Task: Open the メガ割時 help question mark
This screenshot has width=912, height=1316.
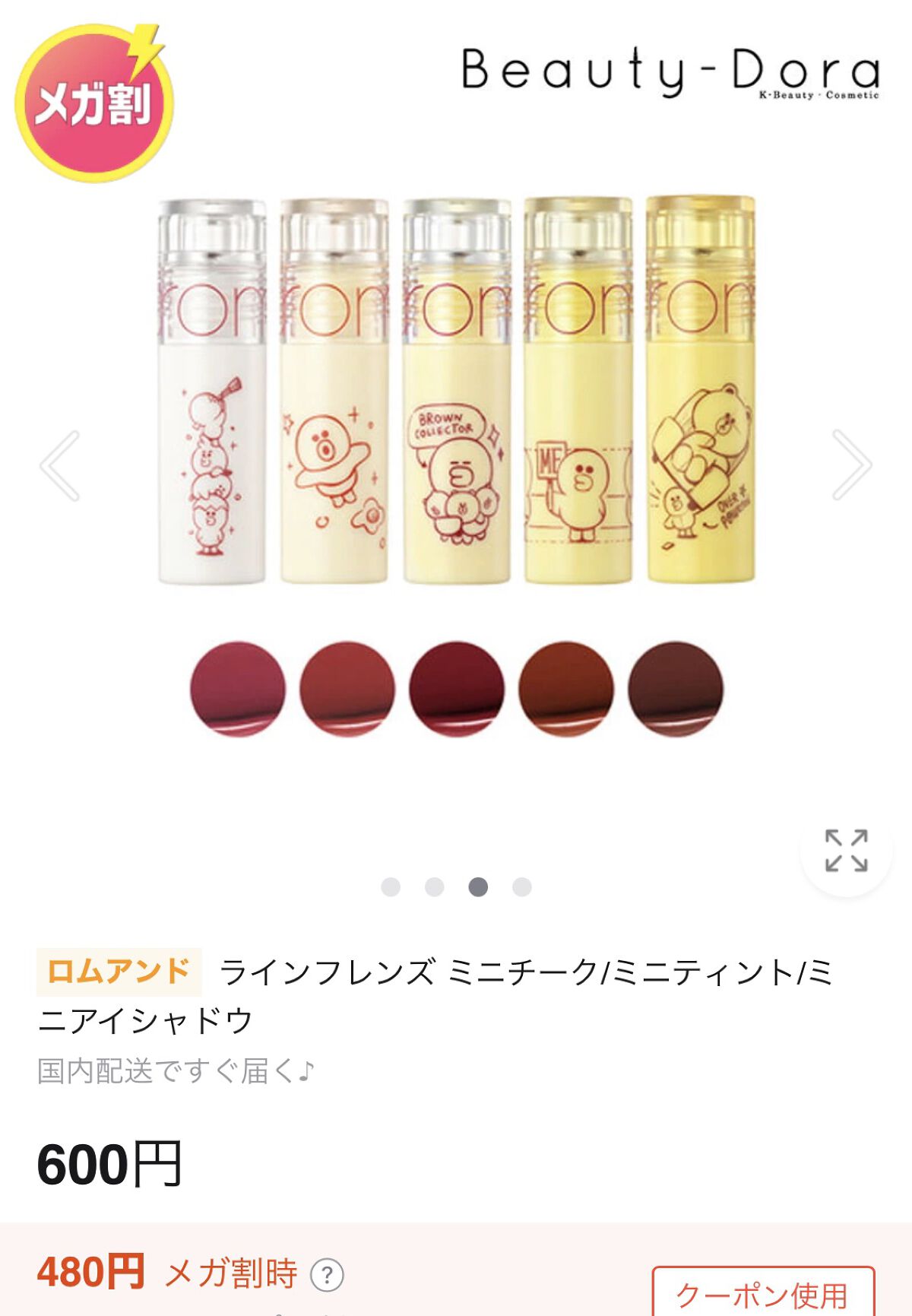Action: (328, 1275)
